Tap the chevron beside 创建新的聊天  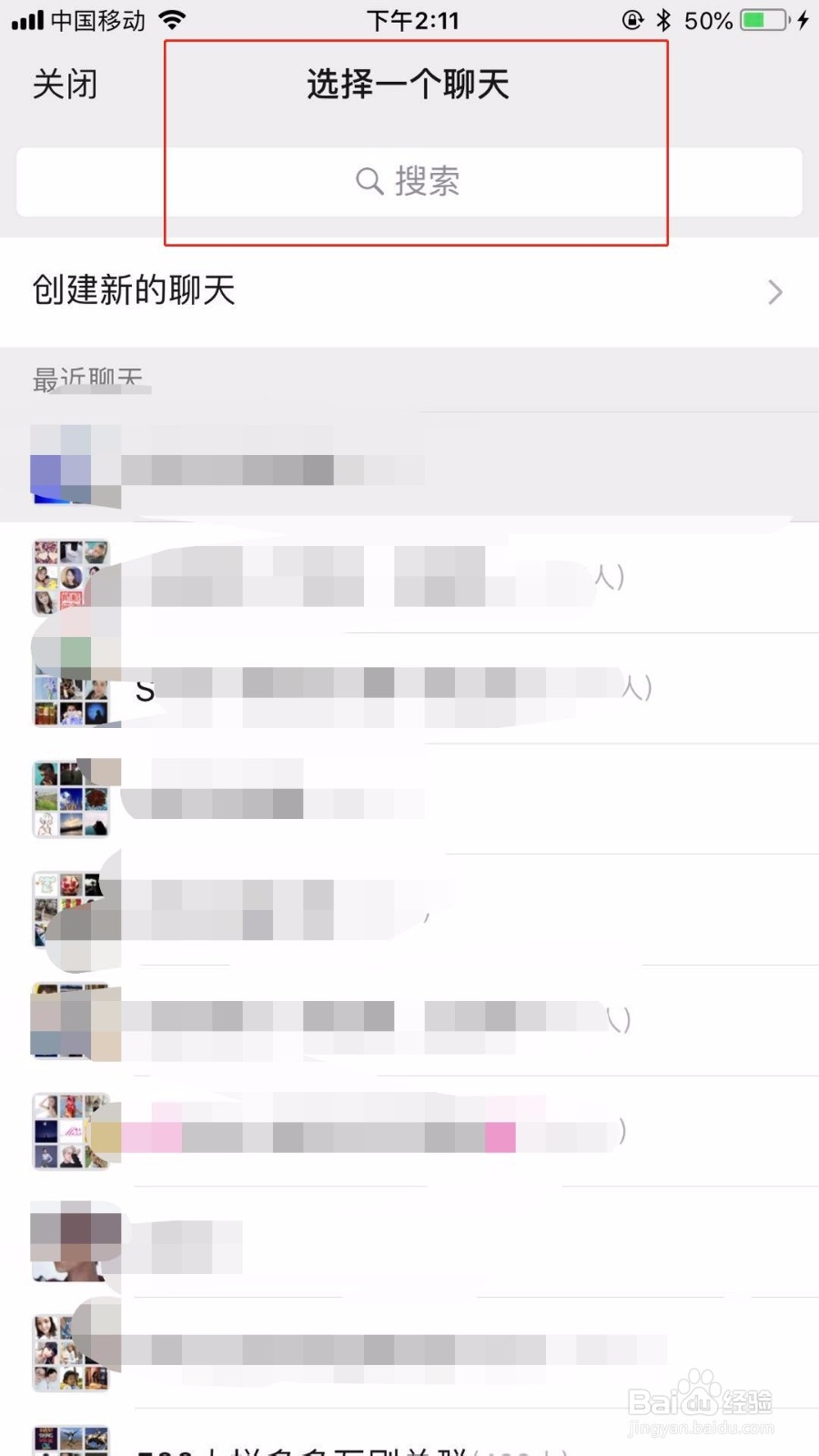coord(774,292)
